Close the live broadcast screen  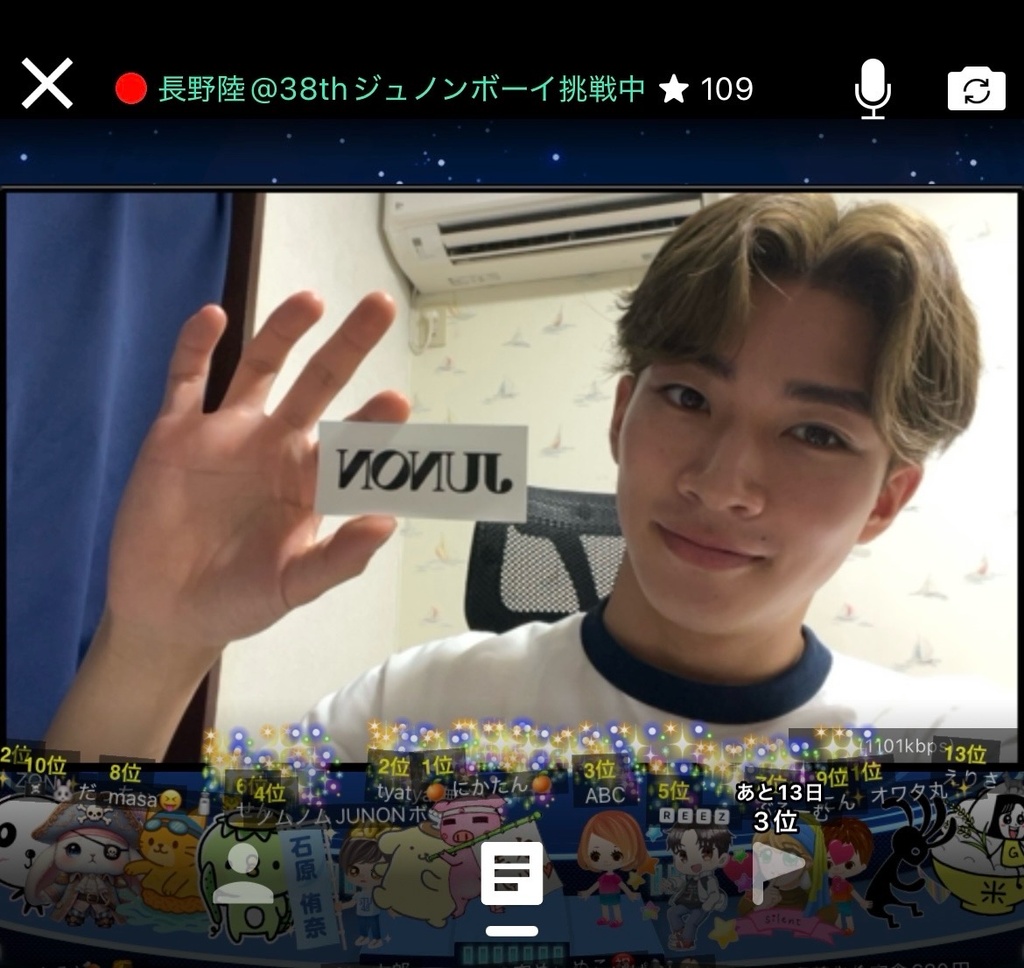pos(47,84)
